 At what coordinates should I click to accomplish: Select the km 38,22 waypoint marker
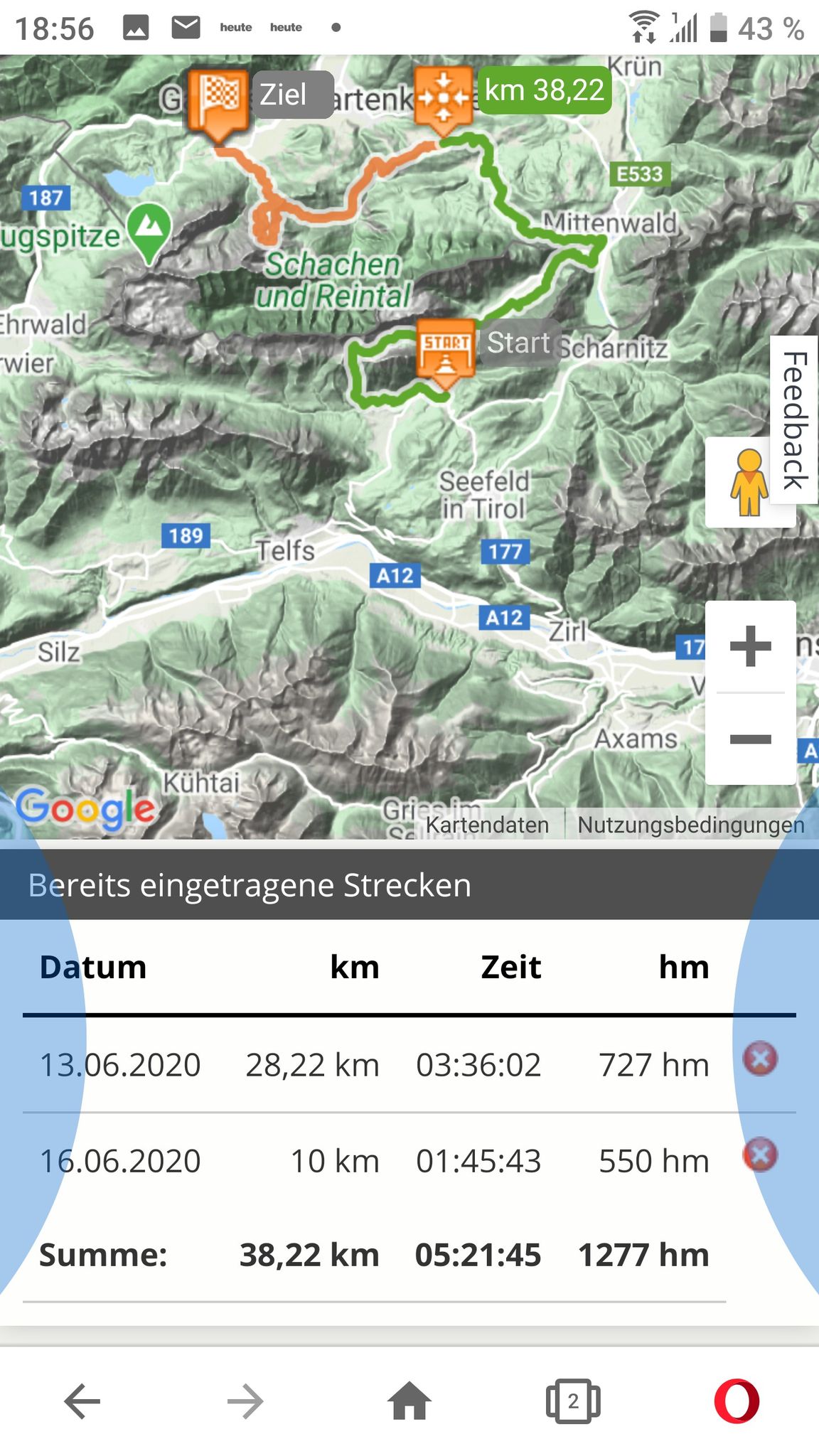pos(443,100)
